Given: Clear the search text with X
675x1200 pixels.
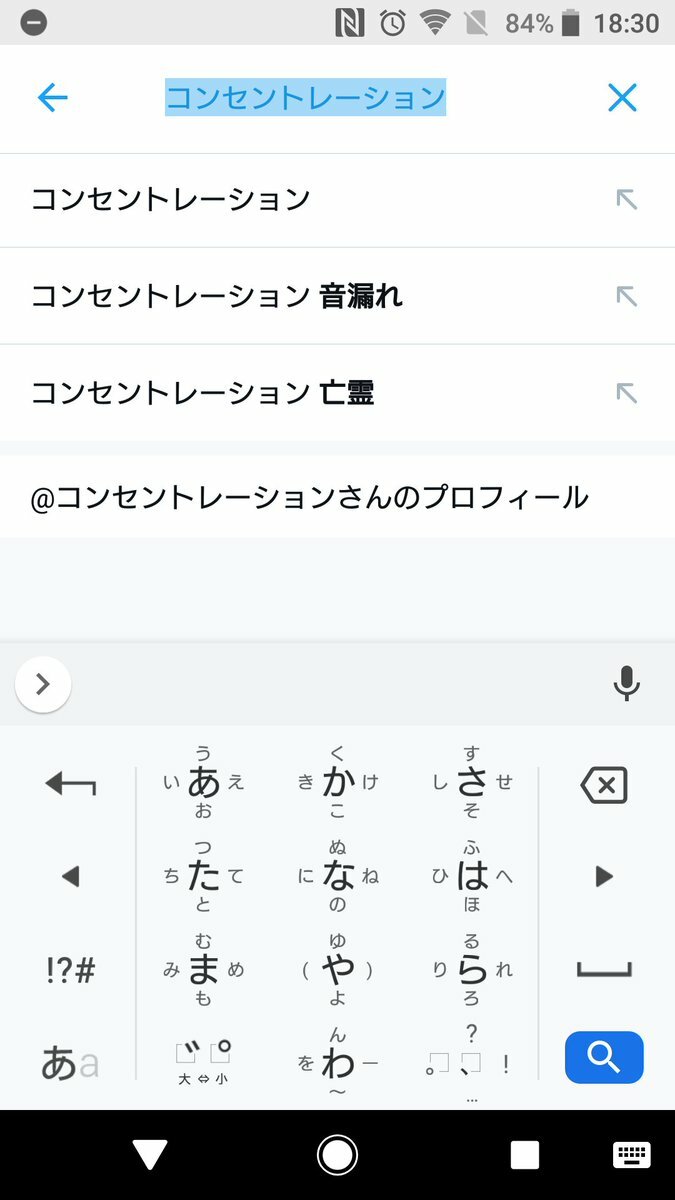Looking at the screenshot, I should tap(622, 98).
